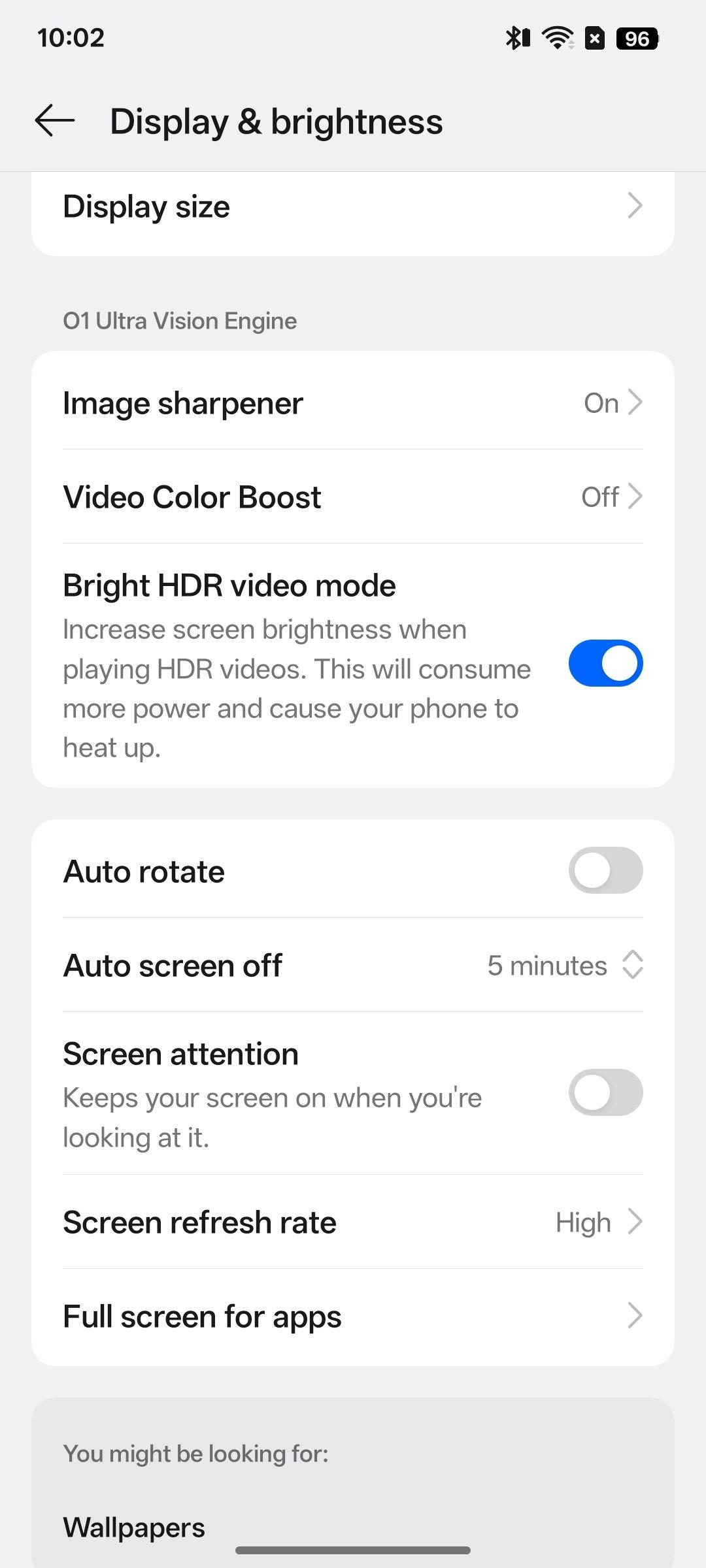
Task: Disable Bright HDR video mode
Action: pyautogui.click(x=605, y=663)
